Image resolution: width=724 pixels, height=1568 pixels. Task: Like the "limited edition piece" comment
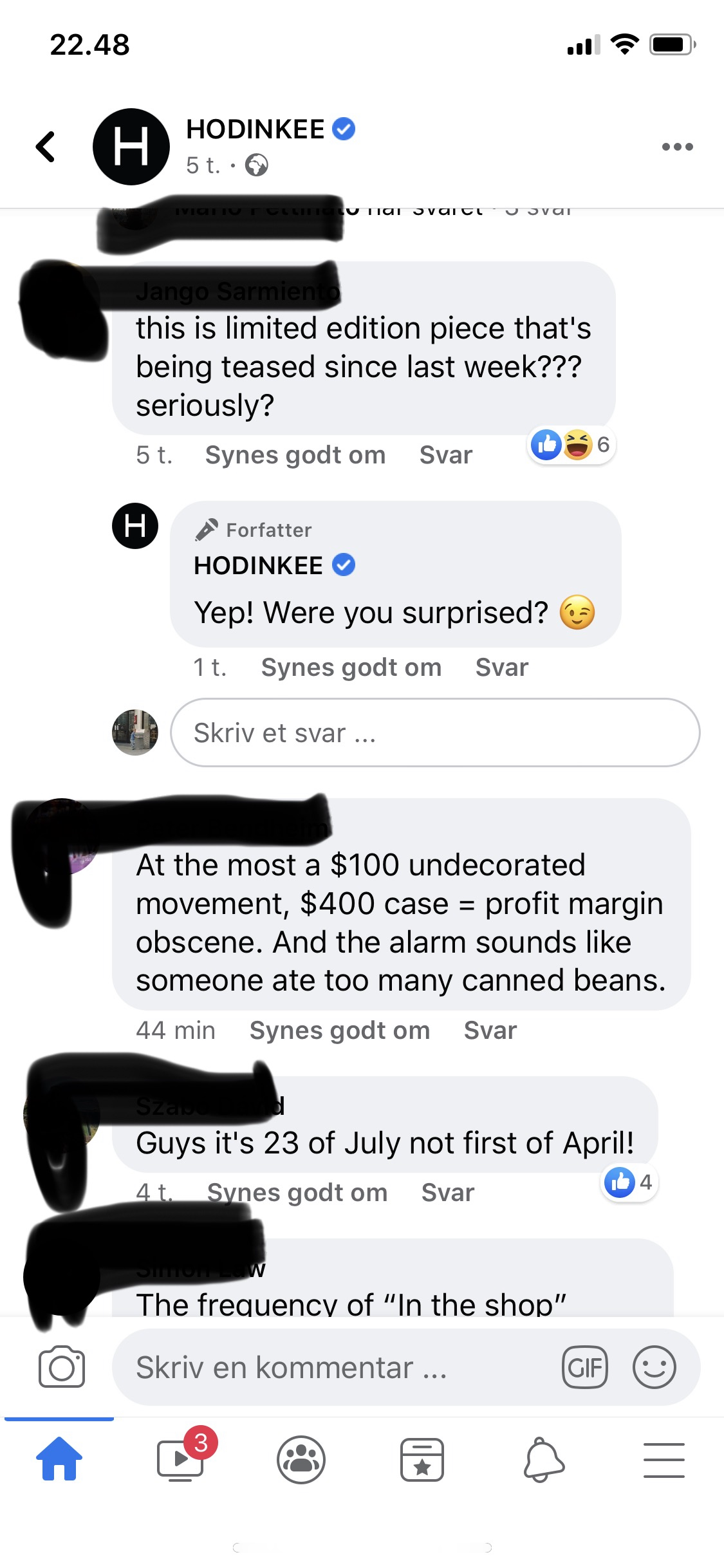pyautogui.click(x=295, y=455)
